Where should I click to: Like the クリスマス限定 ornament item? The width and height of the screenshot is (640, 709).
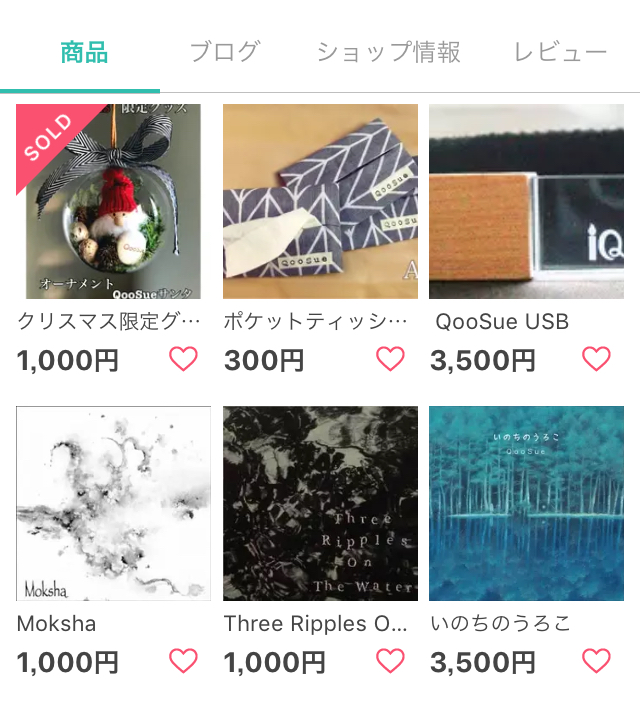click(183, 359)
